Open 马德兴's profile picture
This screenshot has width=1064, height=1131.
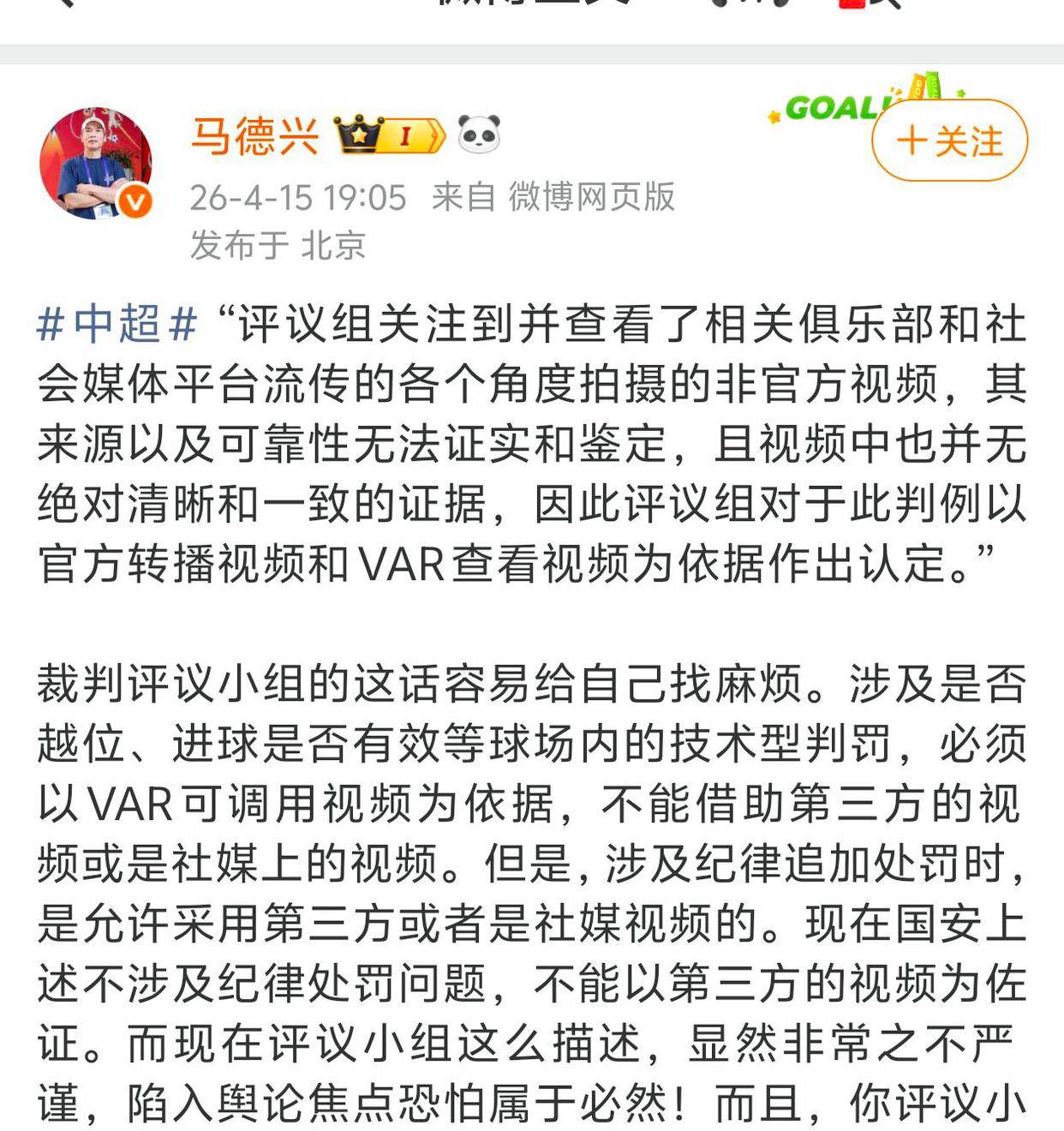pos(95,164)
